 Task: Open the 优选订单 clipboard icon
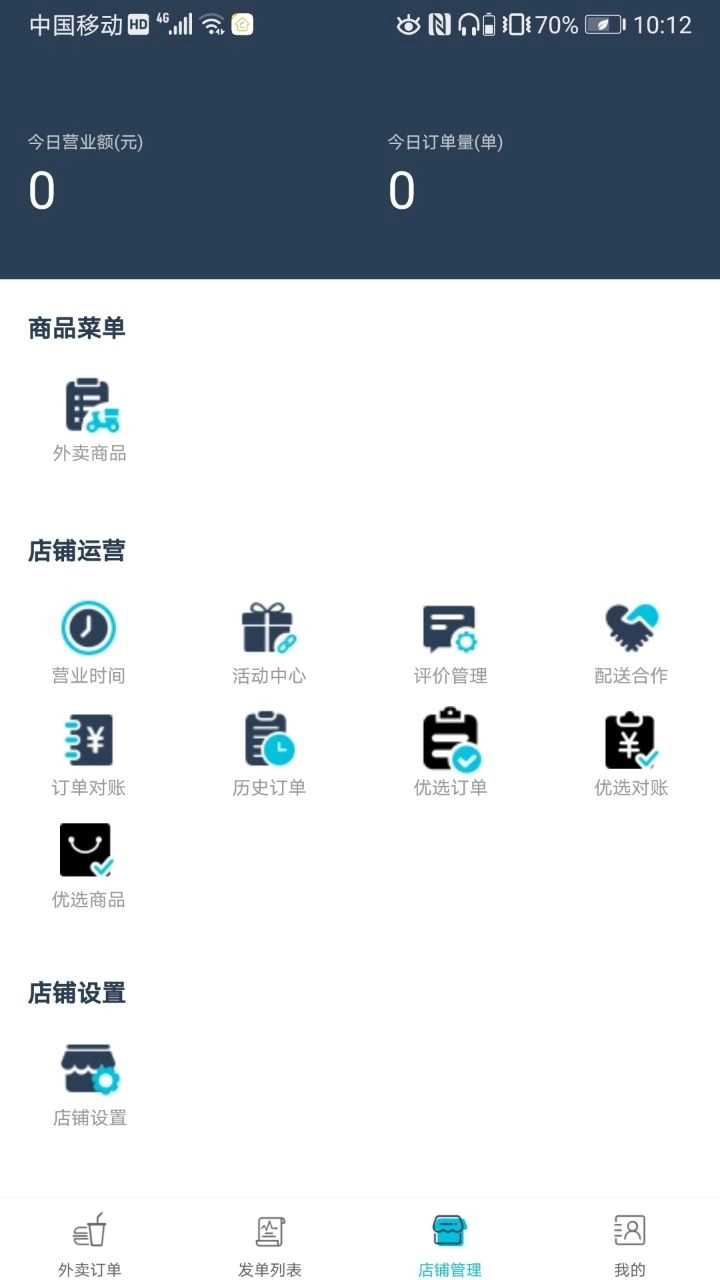(450, 740)
